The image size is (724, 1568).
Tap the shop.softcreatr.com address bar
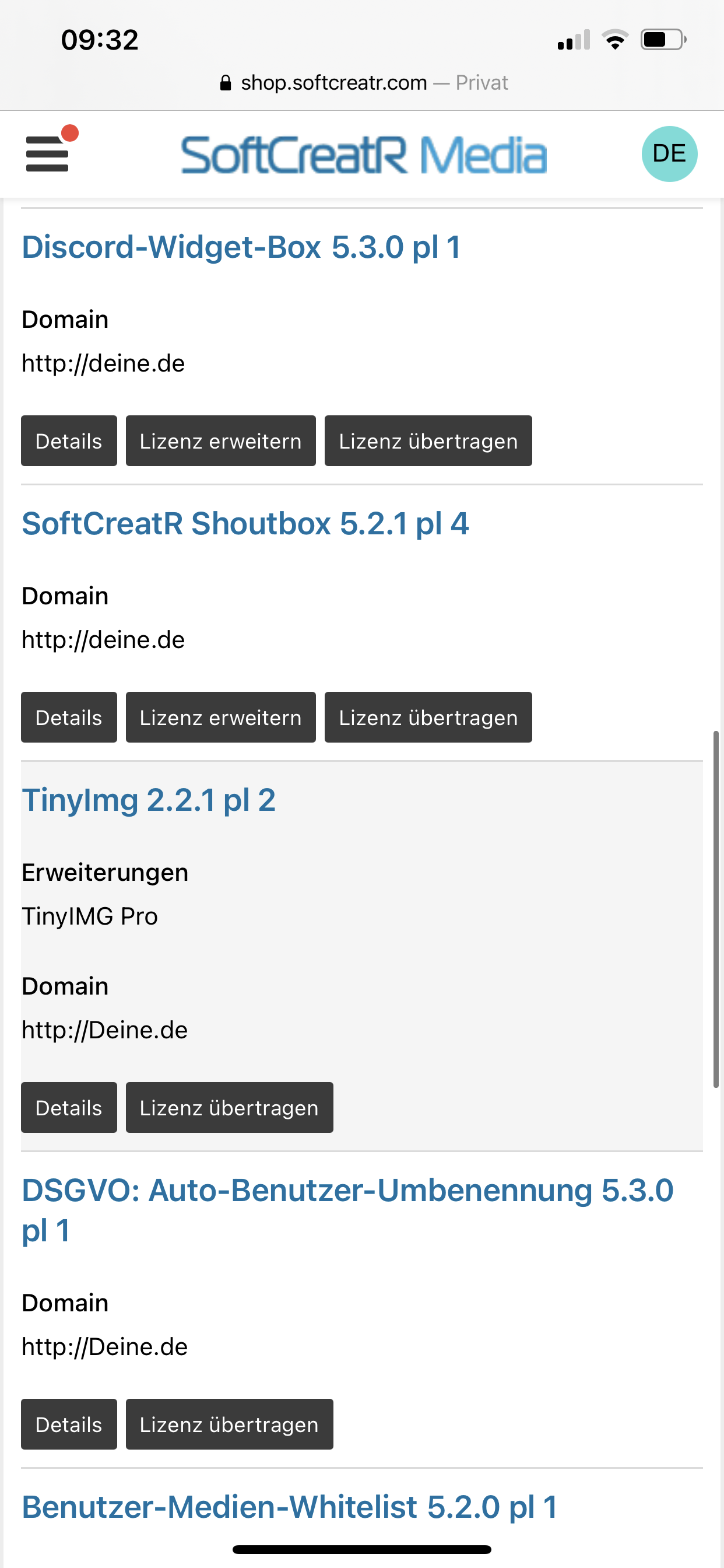pos(363,83)
